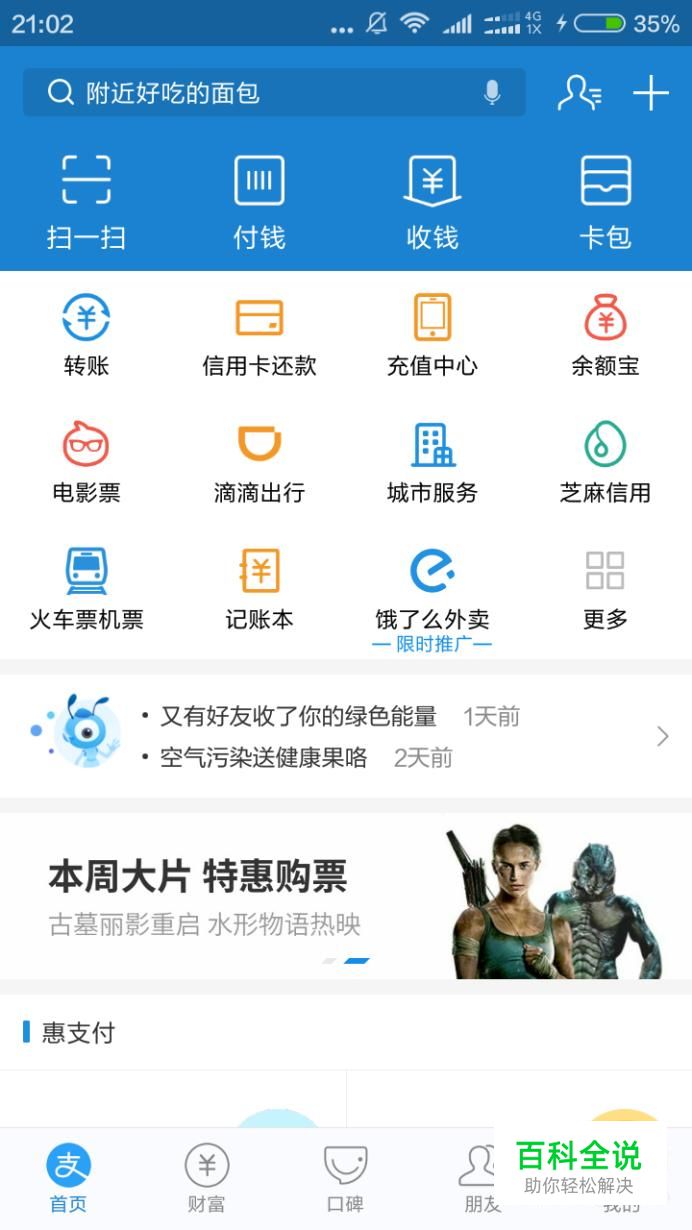
Task: Open the 本周大片 特惠购票 movie banner
Action: coord(346,896)
